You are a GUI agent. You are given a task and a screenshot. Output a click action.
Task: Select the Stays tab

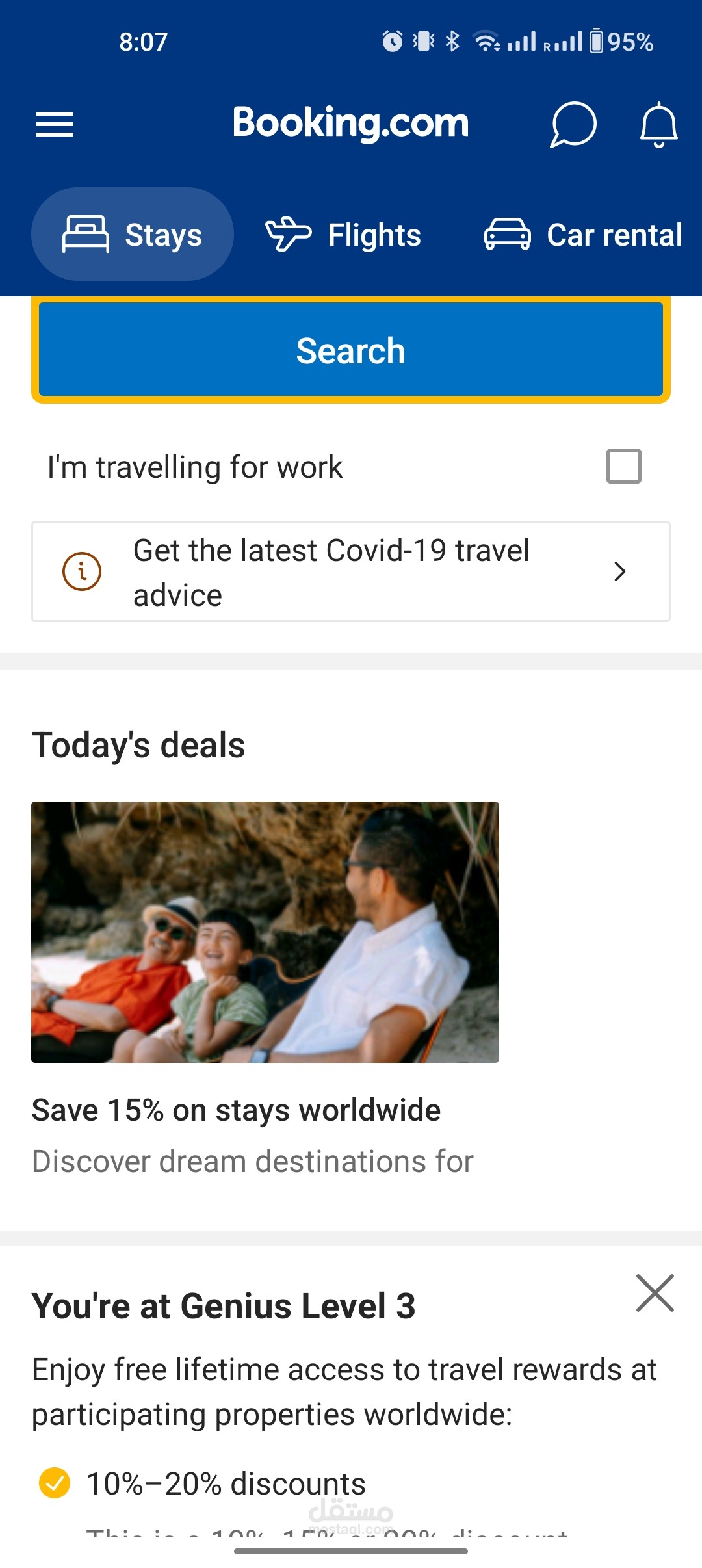[133, 235]
